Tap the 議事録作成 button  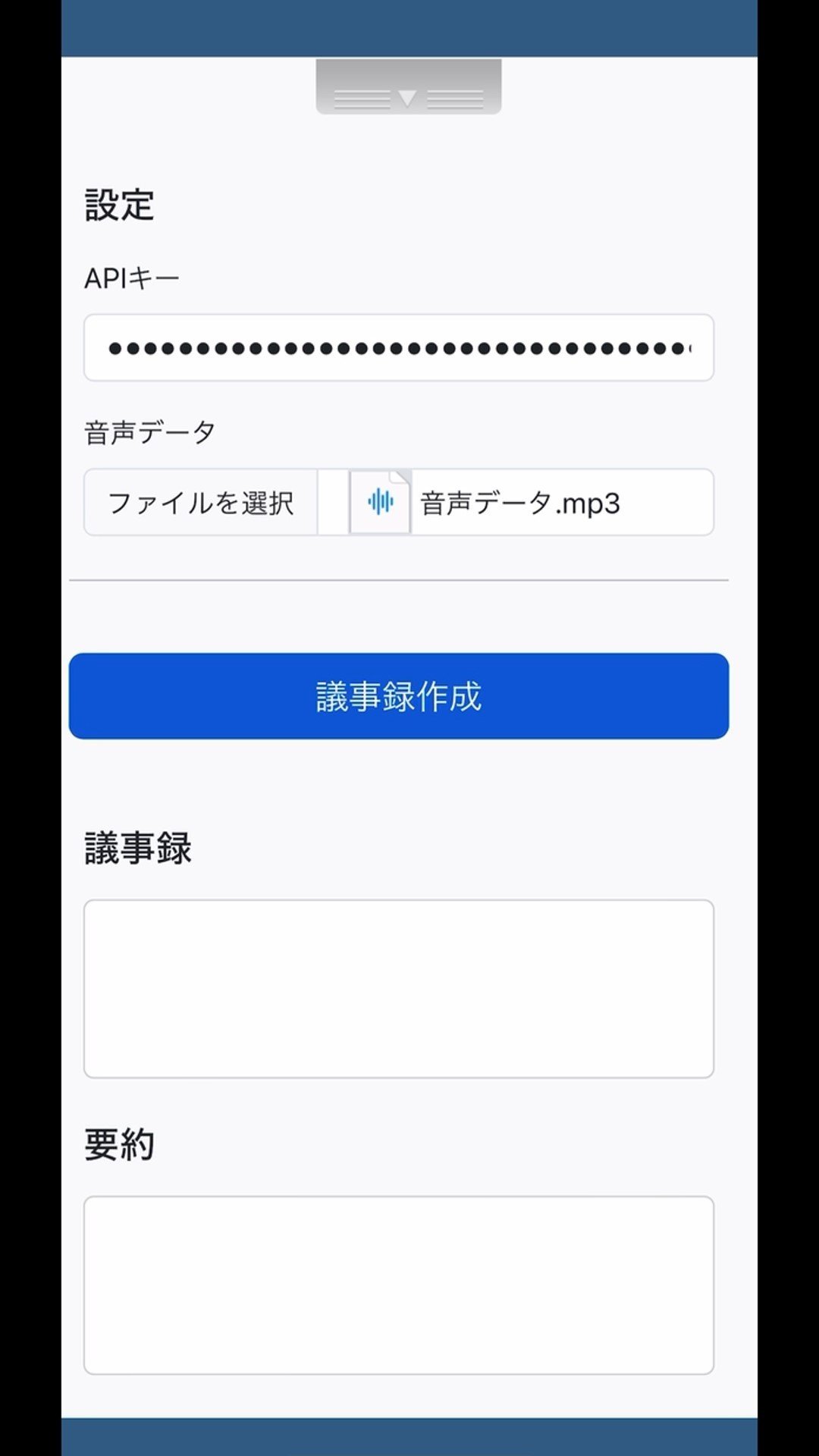398,696
